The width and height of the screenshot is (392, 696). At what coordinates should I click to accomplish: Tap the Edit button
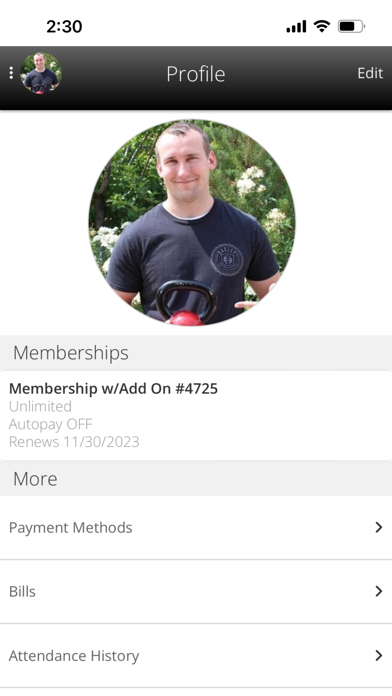tap(370, 73)
